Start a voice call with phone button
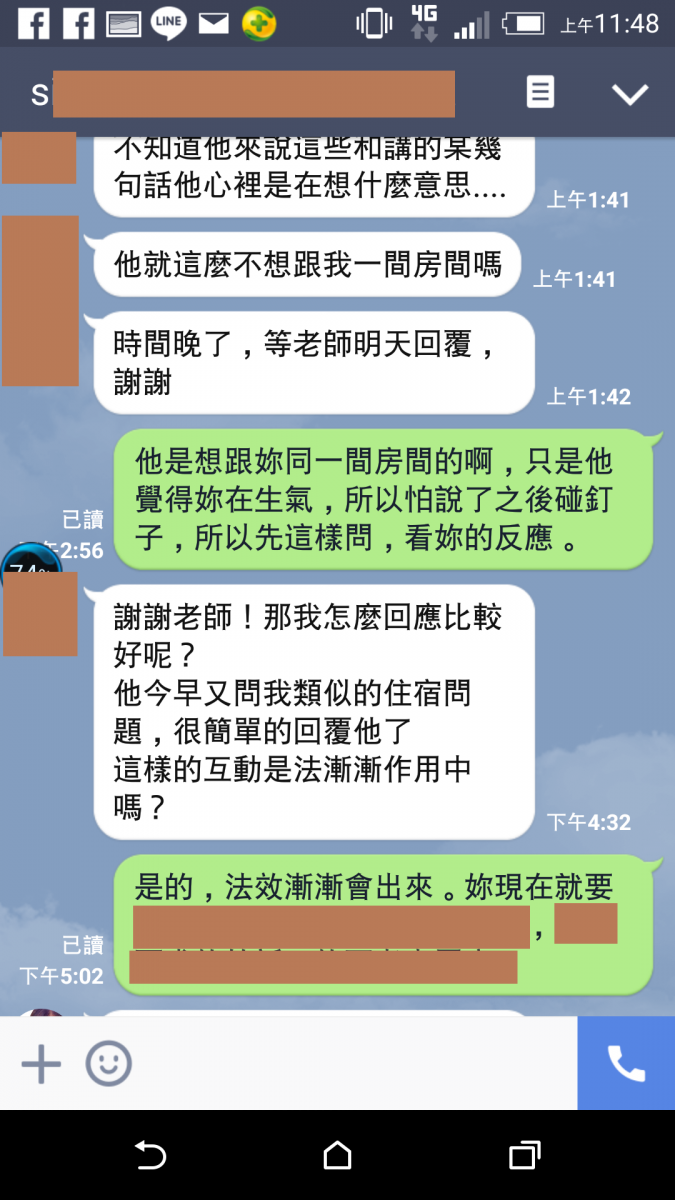Viewport: 675px width, 1200px height. coord(626,1064)
